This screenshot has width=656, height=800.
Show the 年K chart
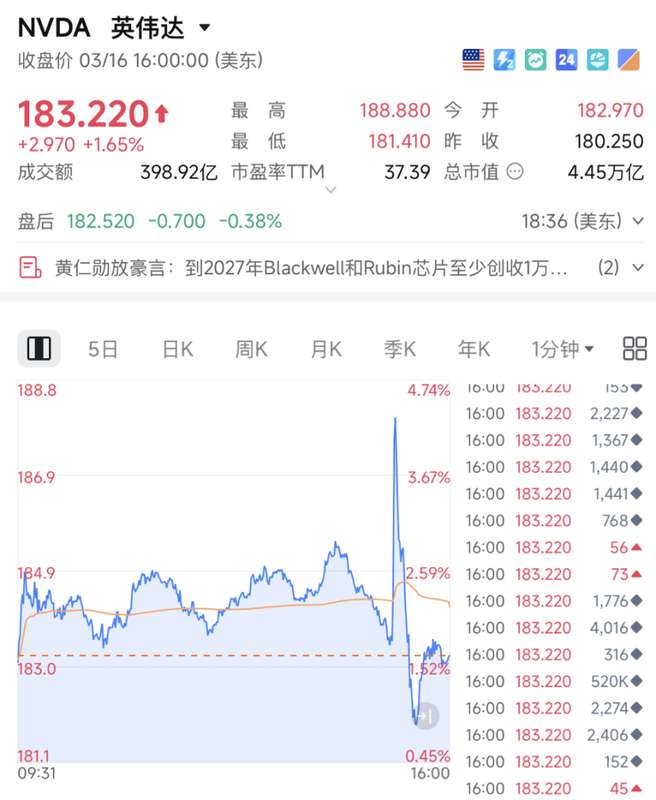(473, 348)
